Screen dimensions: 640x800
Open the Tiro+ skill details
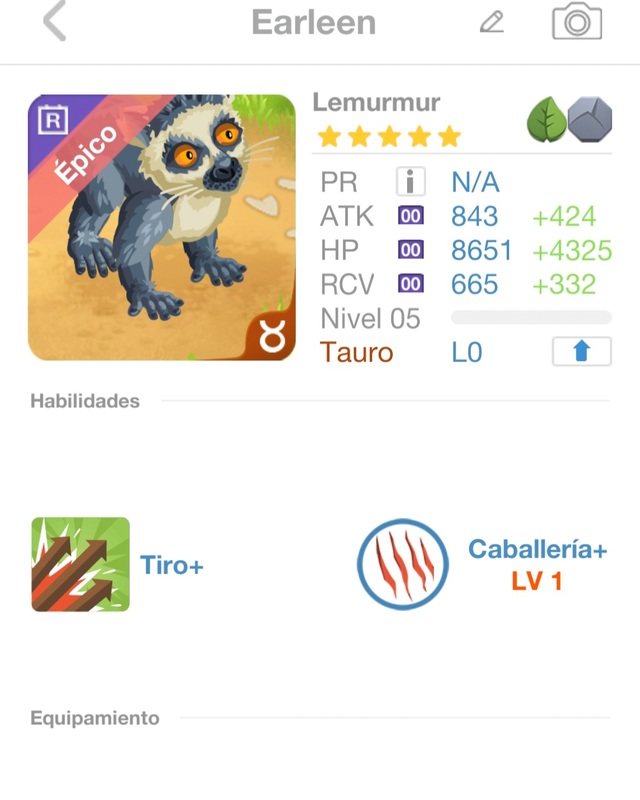coord(81,565)
